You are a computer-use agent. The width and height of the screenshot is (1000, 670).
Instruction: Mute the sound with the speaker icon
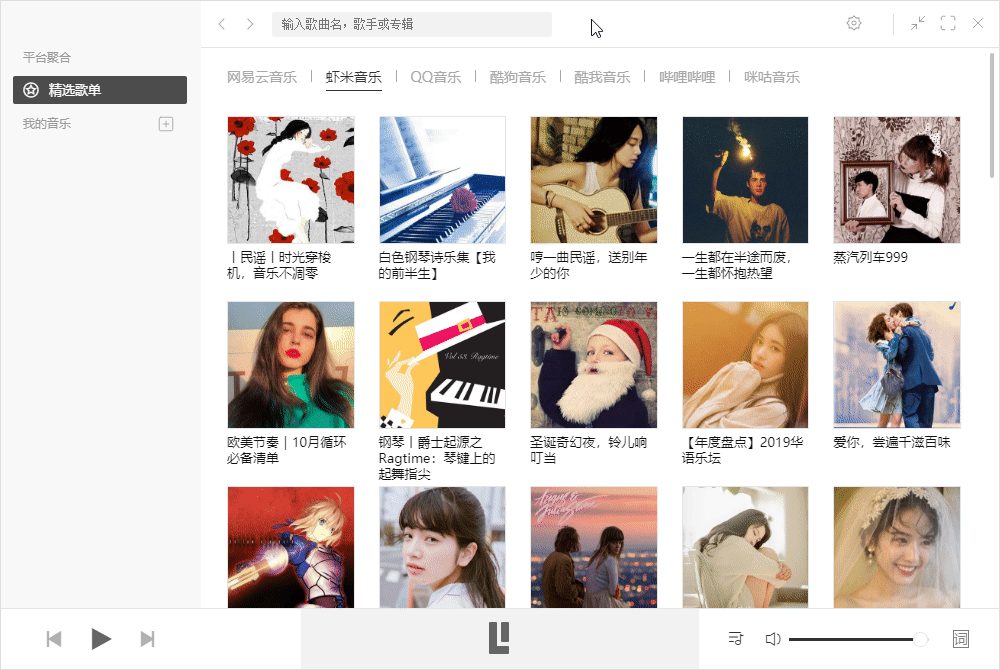pyautogui.click(x=772, y=639)
